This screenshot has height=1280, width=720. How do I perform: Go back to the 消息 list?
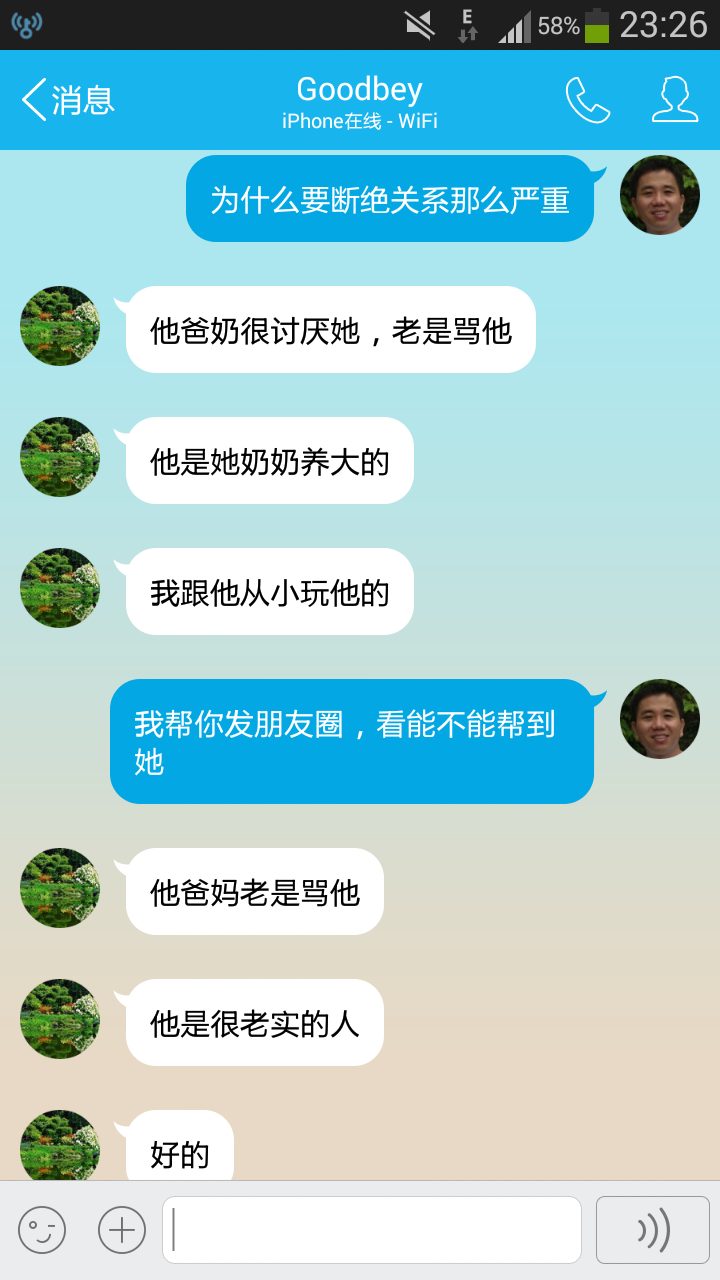[68, 100]
